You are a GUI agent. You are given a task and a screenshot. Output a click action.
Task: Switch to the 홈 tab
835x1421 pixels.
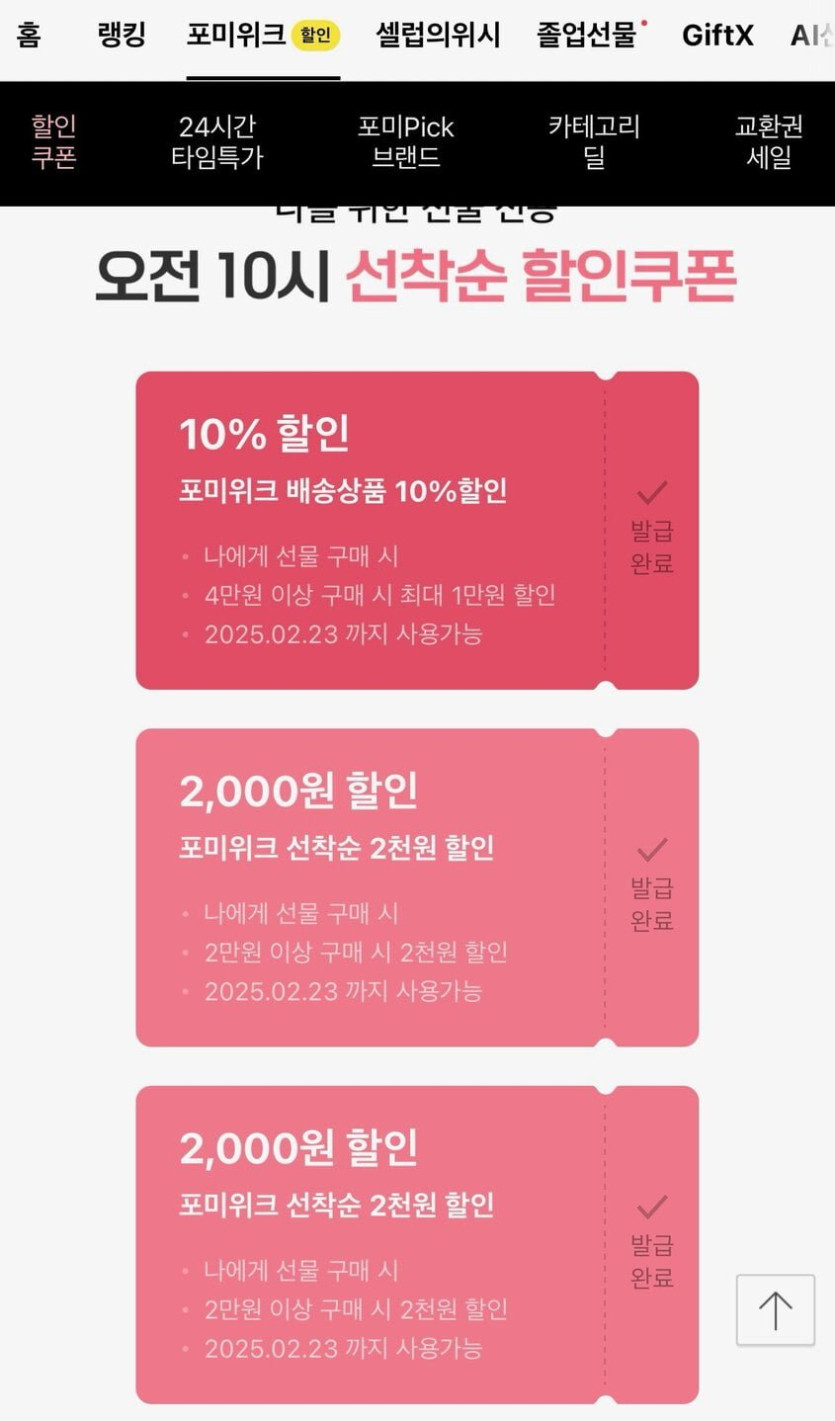28,36
